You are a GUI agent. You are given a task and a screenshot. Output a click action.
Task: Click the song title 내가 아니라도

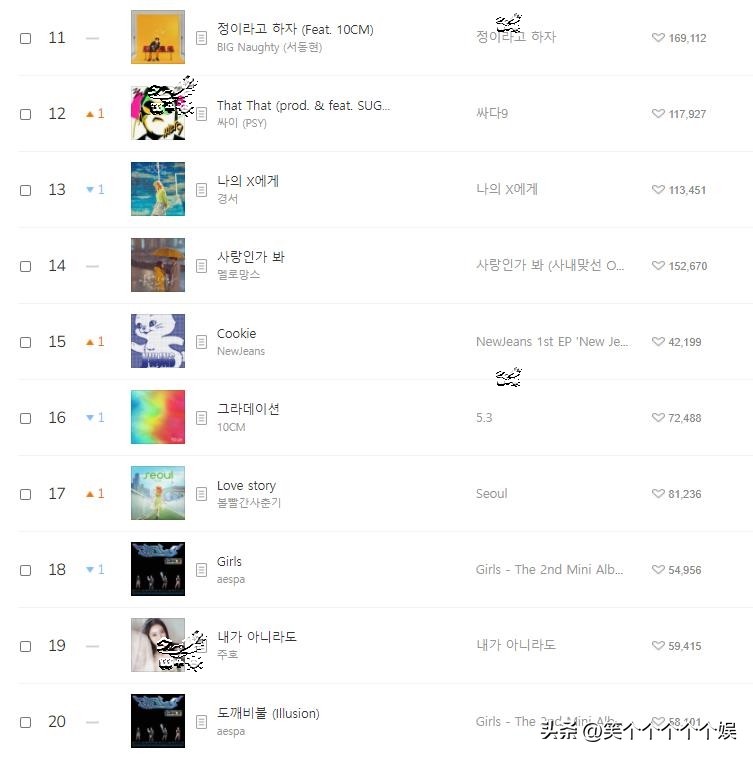[255, 637]
